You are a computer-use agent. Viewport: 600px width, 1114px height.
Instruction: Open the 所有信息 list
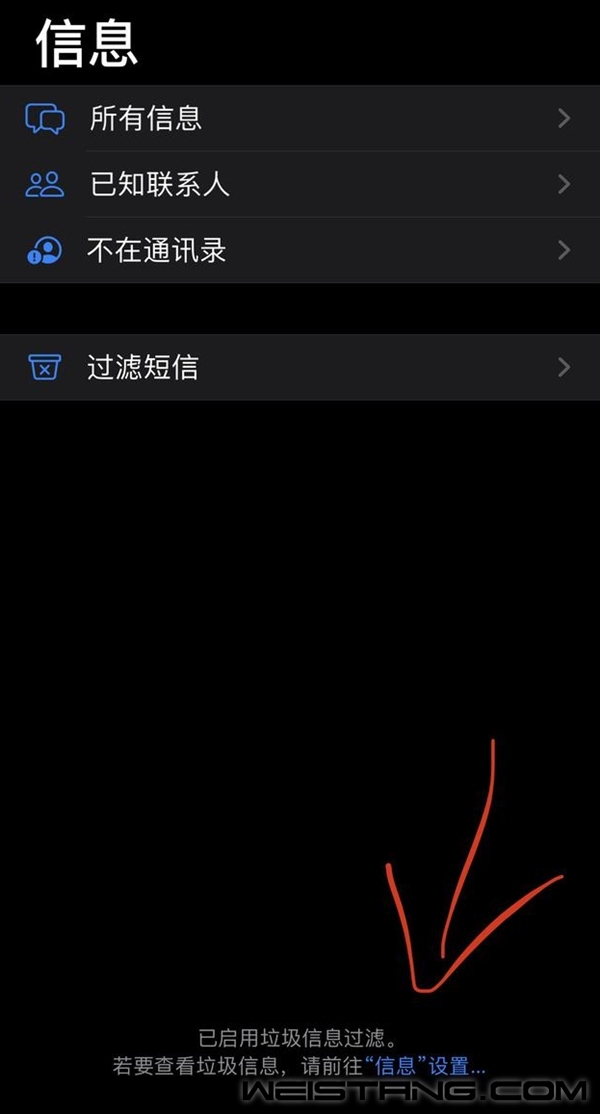[300, 119]
